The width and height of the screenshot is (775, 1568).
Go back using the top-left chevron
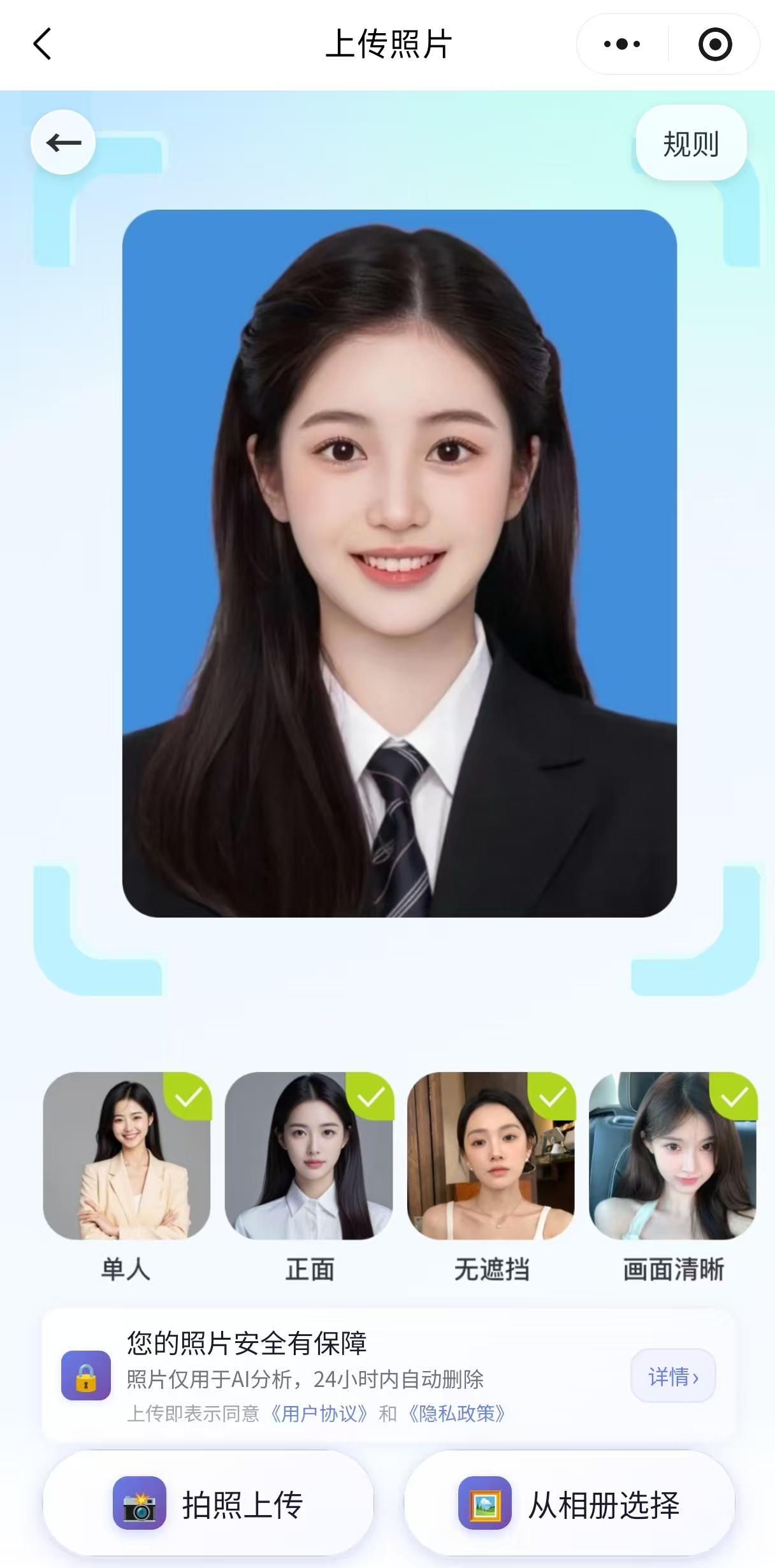(x=42, y=44)
